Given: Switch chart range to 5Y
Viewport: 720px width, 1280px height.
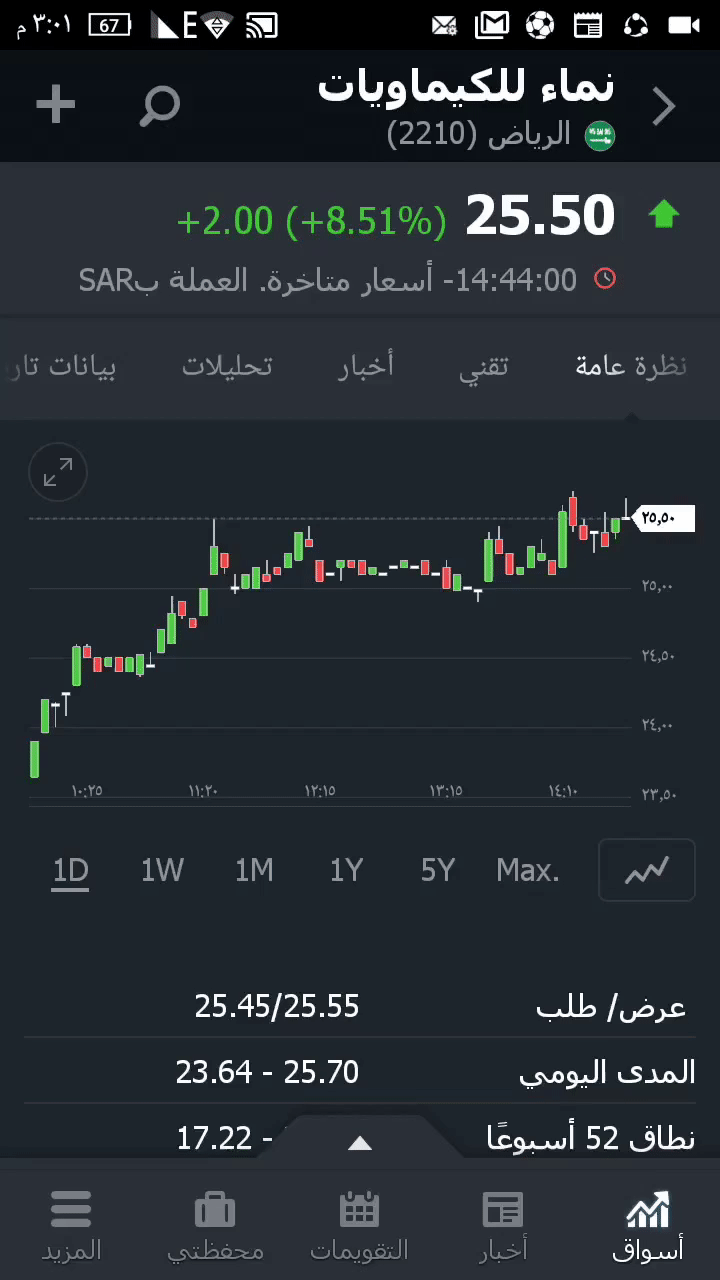Looking at the screenshot, I should tap(438, 871).
